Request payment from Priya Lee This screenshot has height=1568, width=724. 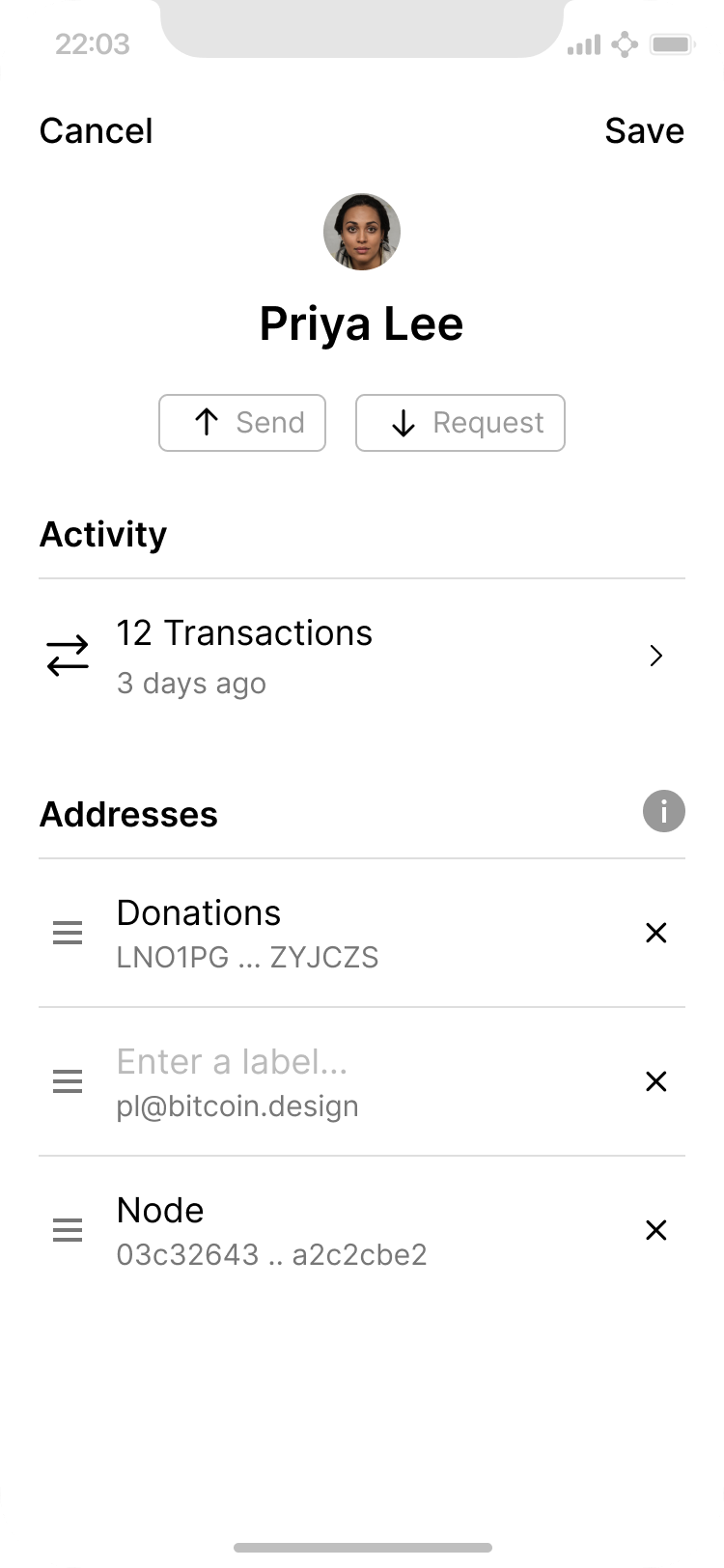point(460,423)
